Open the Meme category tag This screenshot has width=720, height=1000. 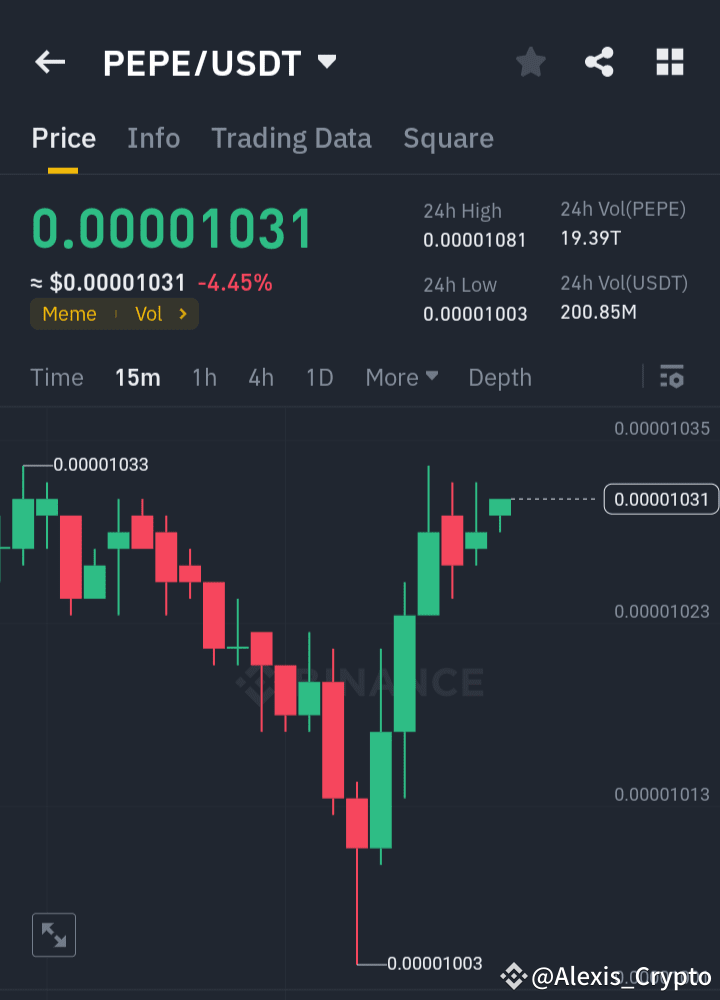tap(69, 313)
